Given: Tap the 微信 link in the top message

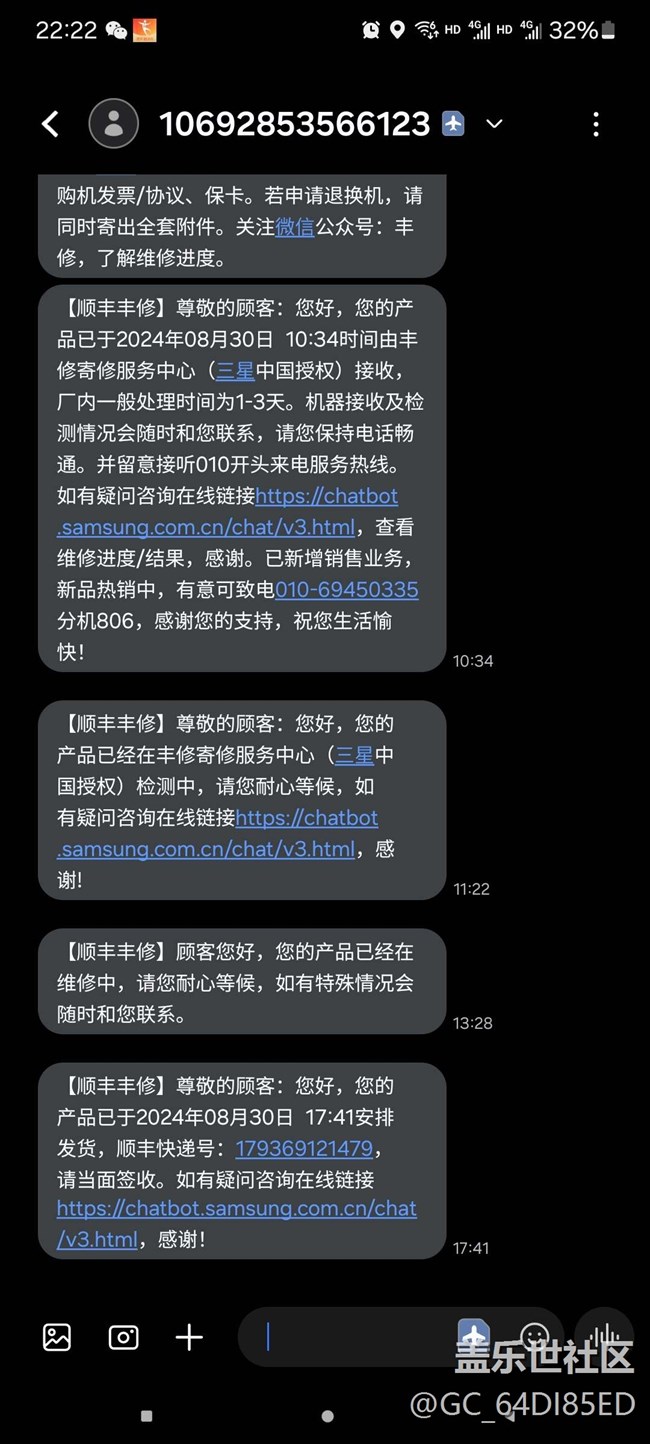Looking at the screenshot, I should 295,227.
